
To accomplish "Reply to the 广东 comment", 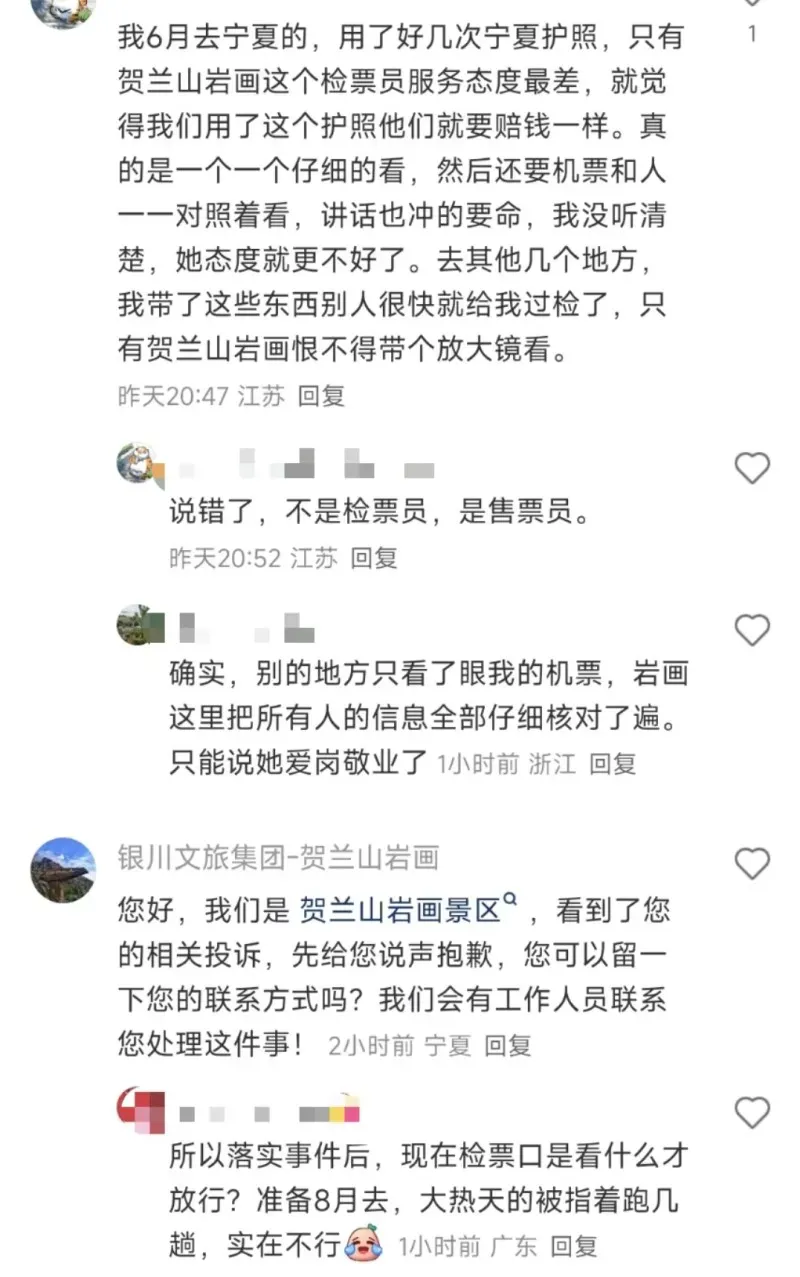I will click(x=574, y=1246).
